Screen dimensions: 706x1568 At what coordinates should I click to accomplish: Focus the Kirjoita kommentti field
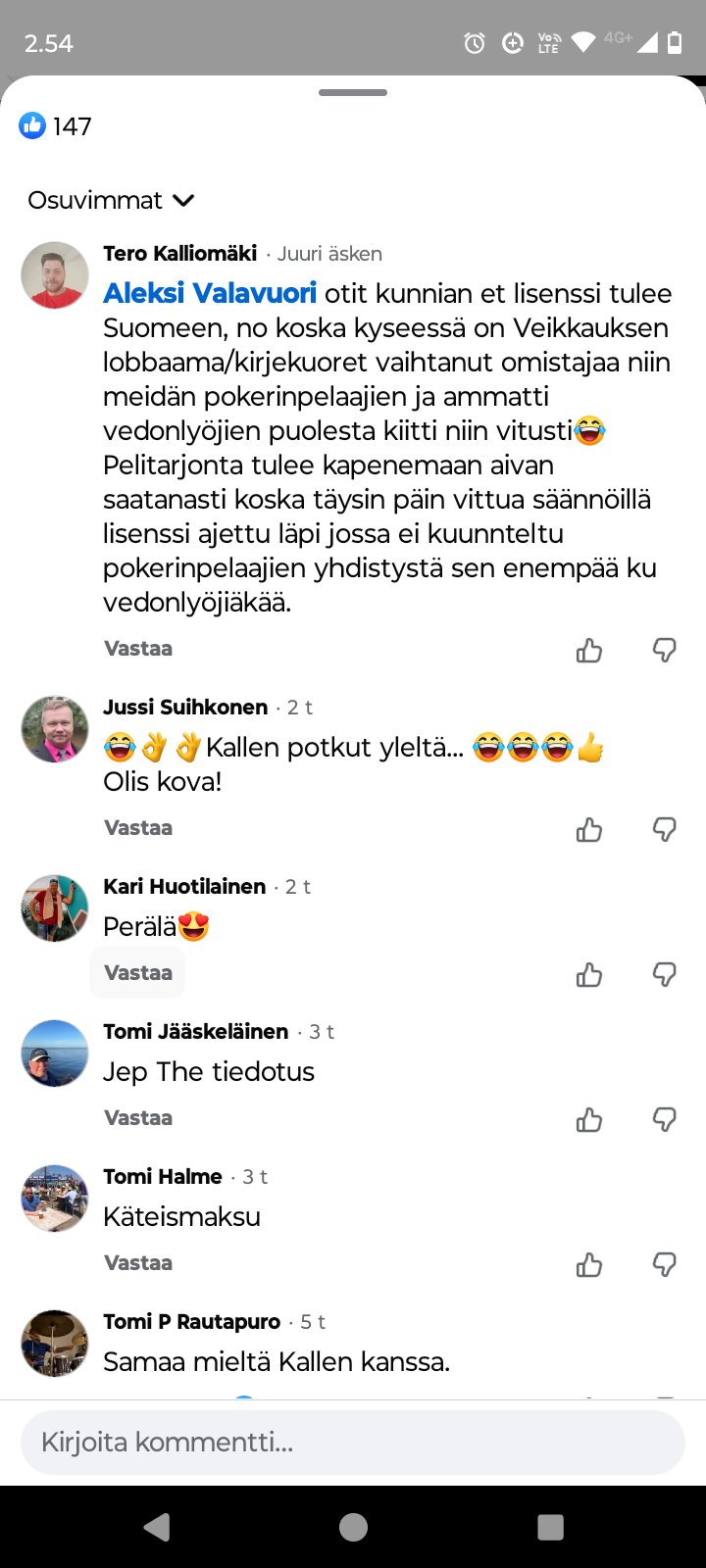click(353, 1443)
